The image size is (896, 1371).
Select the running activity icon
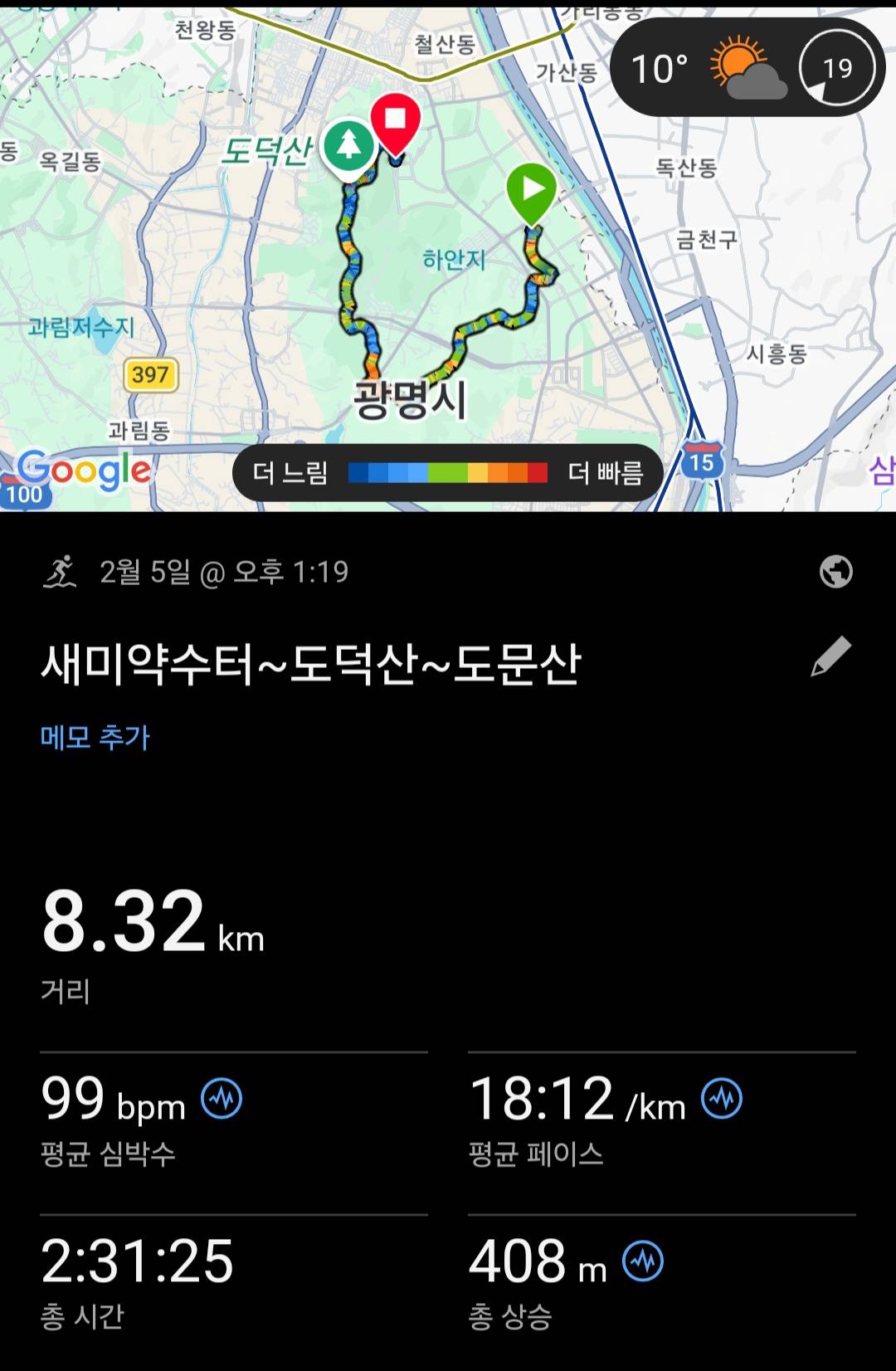60,571
